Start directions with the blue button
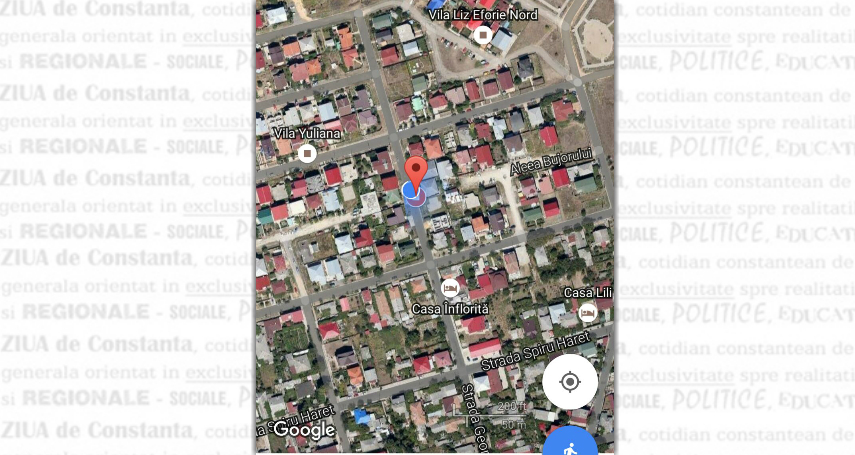855x455 pixels. pos(570,444)
